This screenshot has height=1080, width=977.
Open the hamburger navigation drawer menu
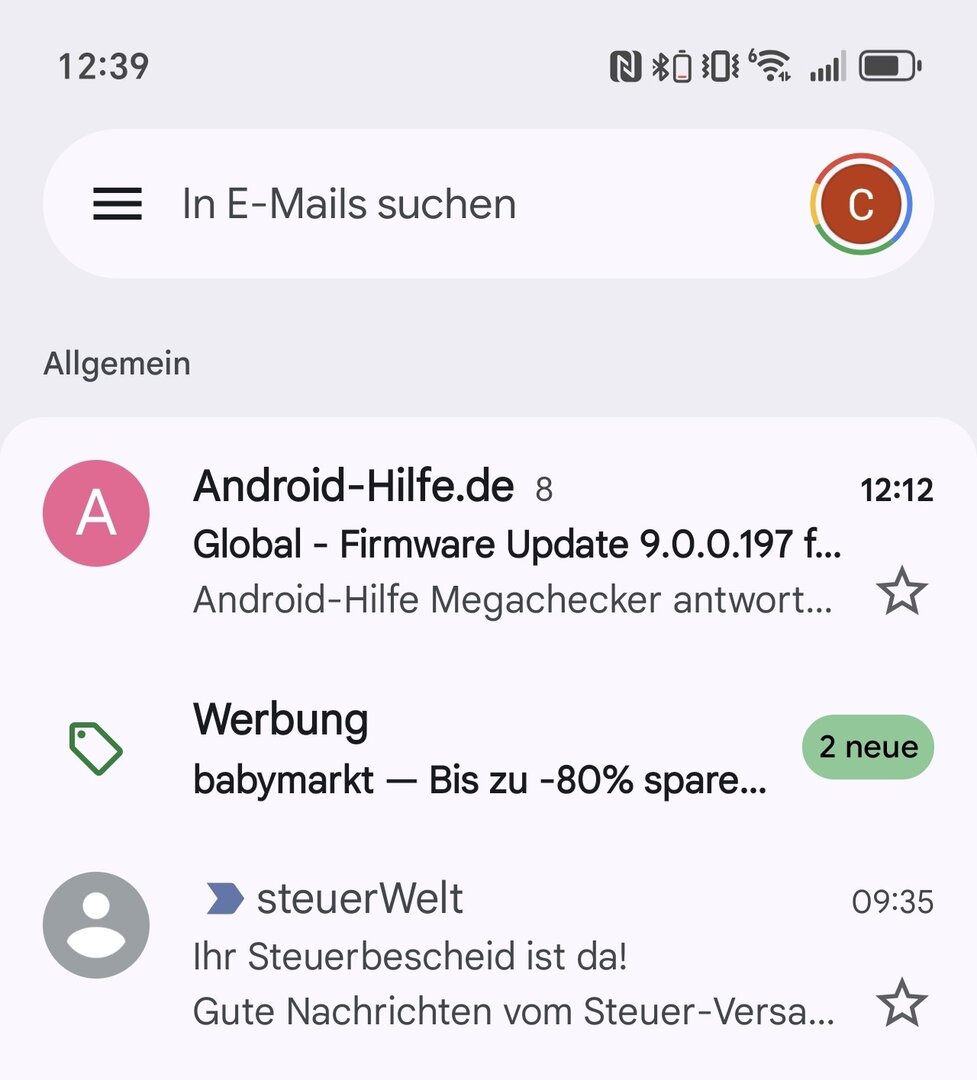coord(117,204)
